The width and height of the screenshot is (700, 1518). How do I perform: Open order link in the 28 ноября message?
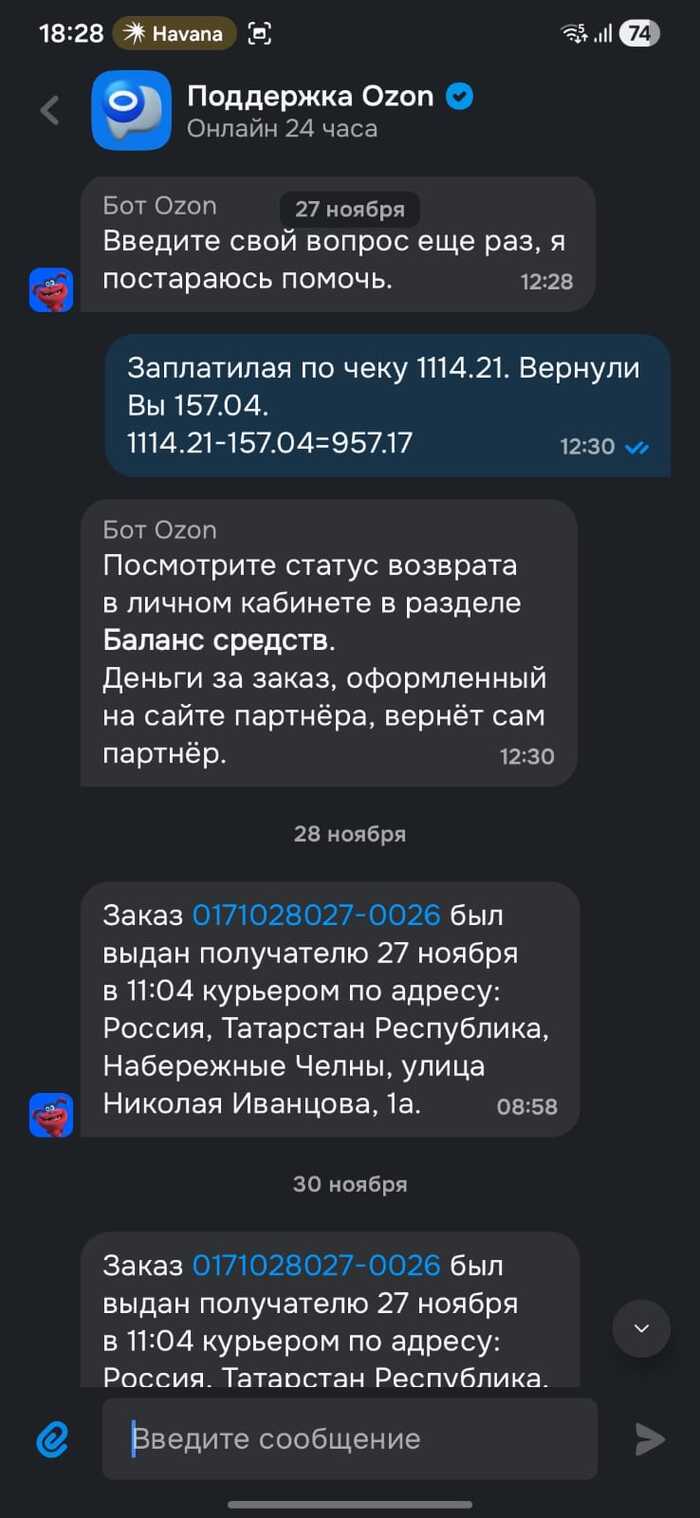point(316,915)
